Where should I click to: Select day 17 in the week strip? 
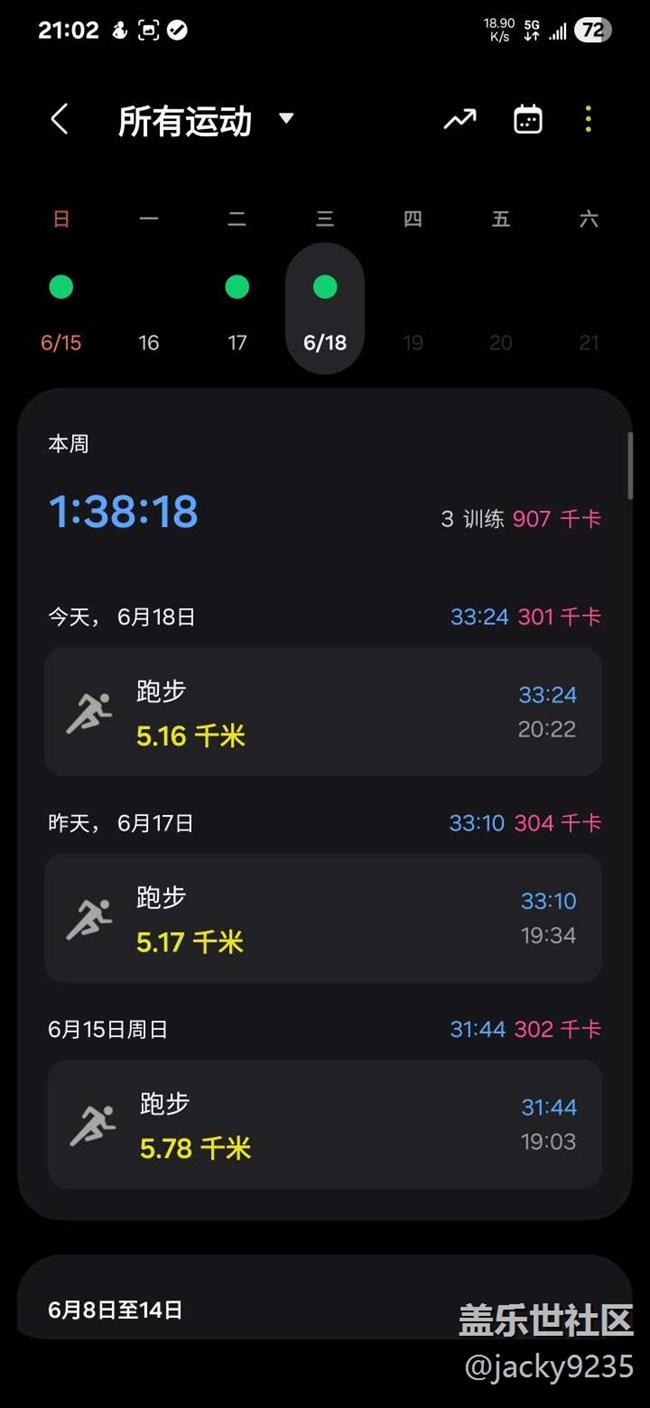click(237, 309)
